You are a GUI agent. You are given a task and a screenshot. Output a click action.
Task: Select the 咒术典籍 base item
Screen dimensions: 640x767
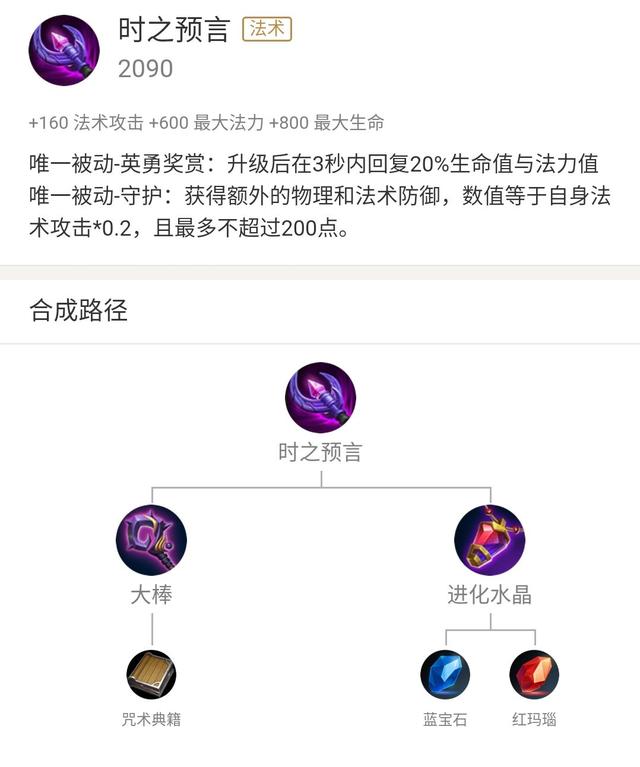click(x=151, y=674)
